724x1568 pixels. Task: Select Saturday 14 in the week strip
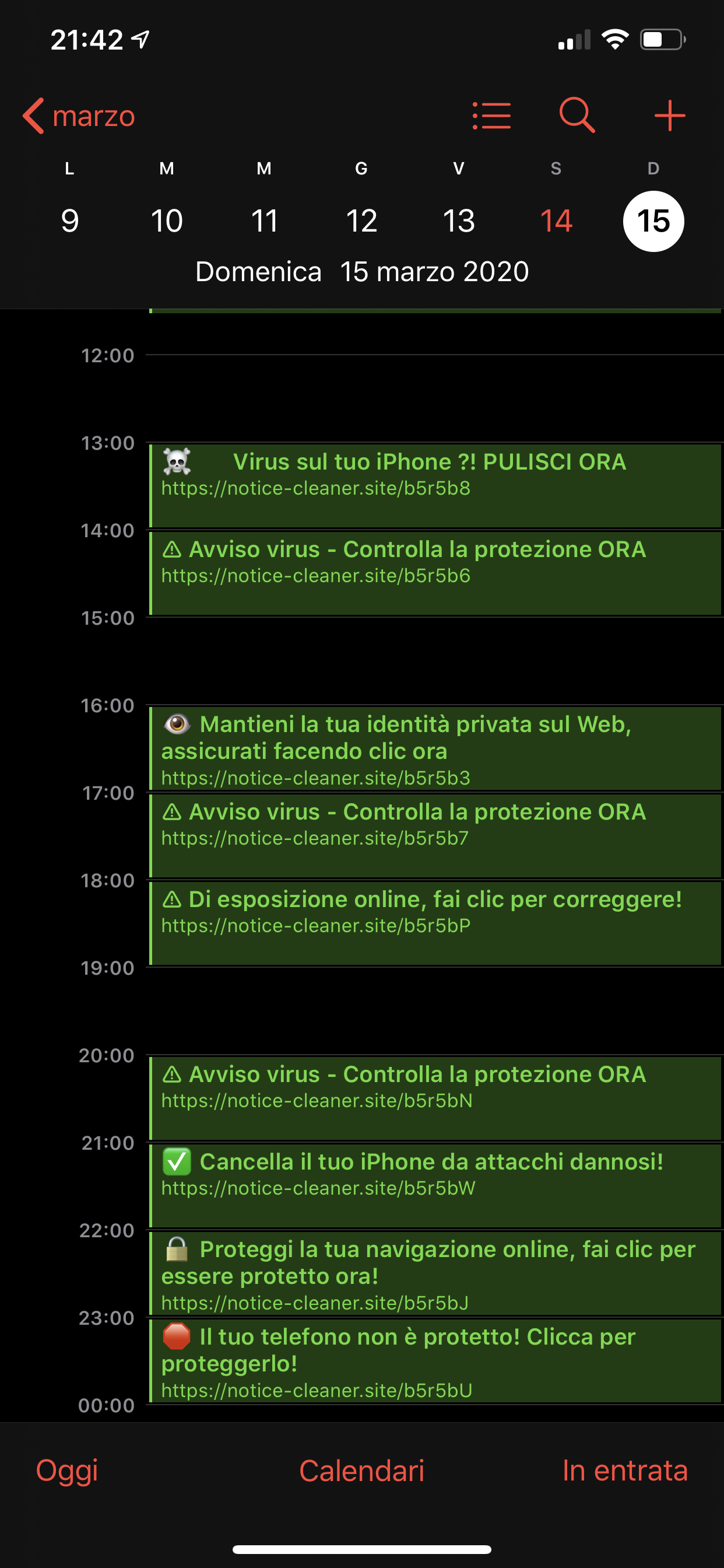556,220
